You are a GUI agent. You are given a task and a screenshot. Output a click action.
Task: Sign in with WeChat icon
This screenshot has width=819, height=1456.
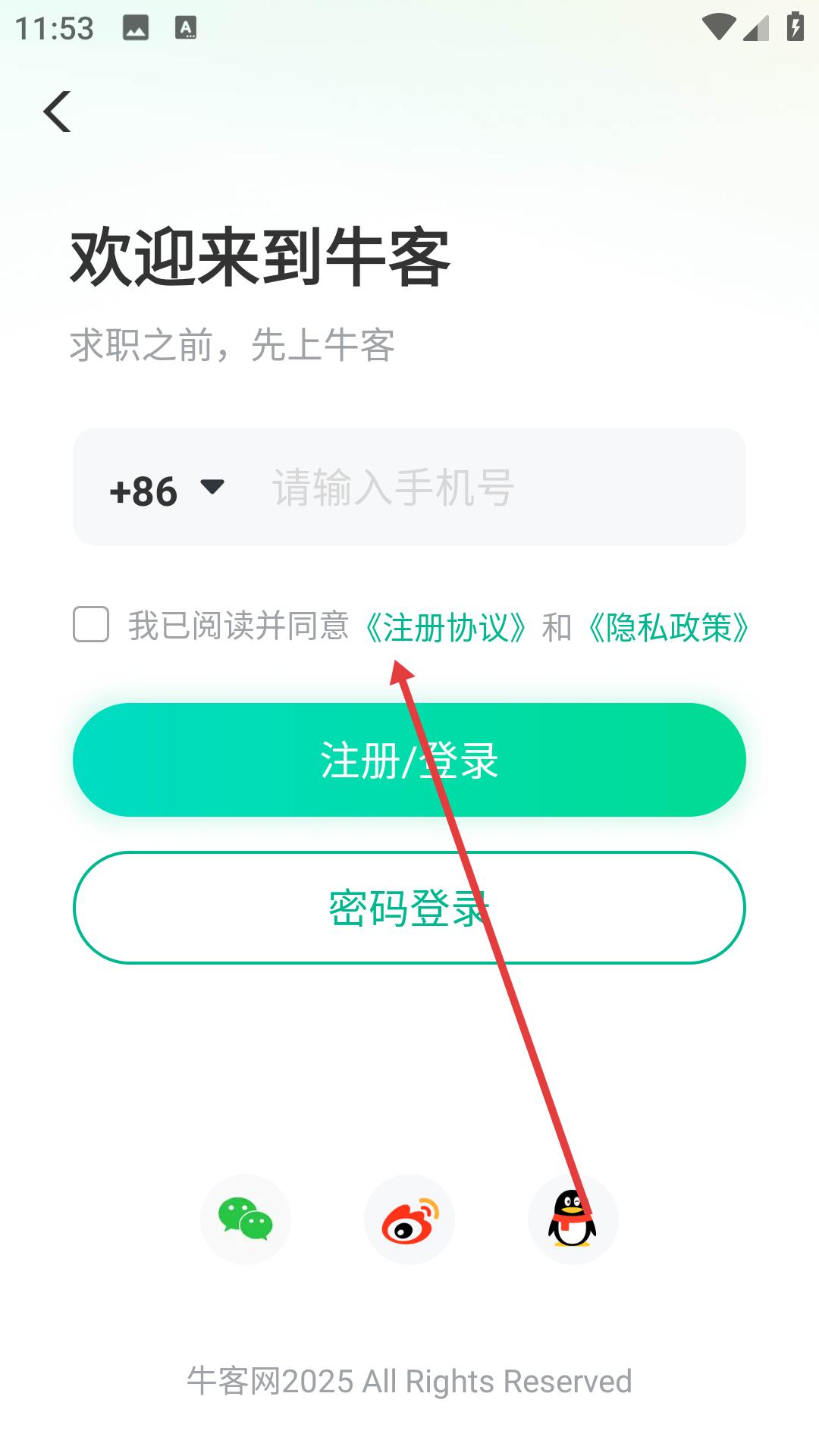point(246,1219)
